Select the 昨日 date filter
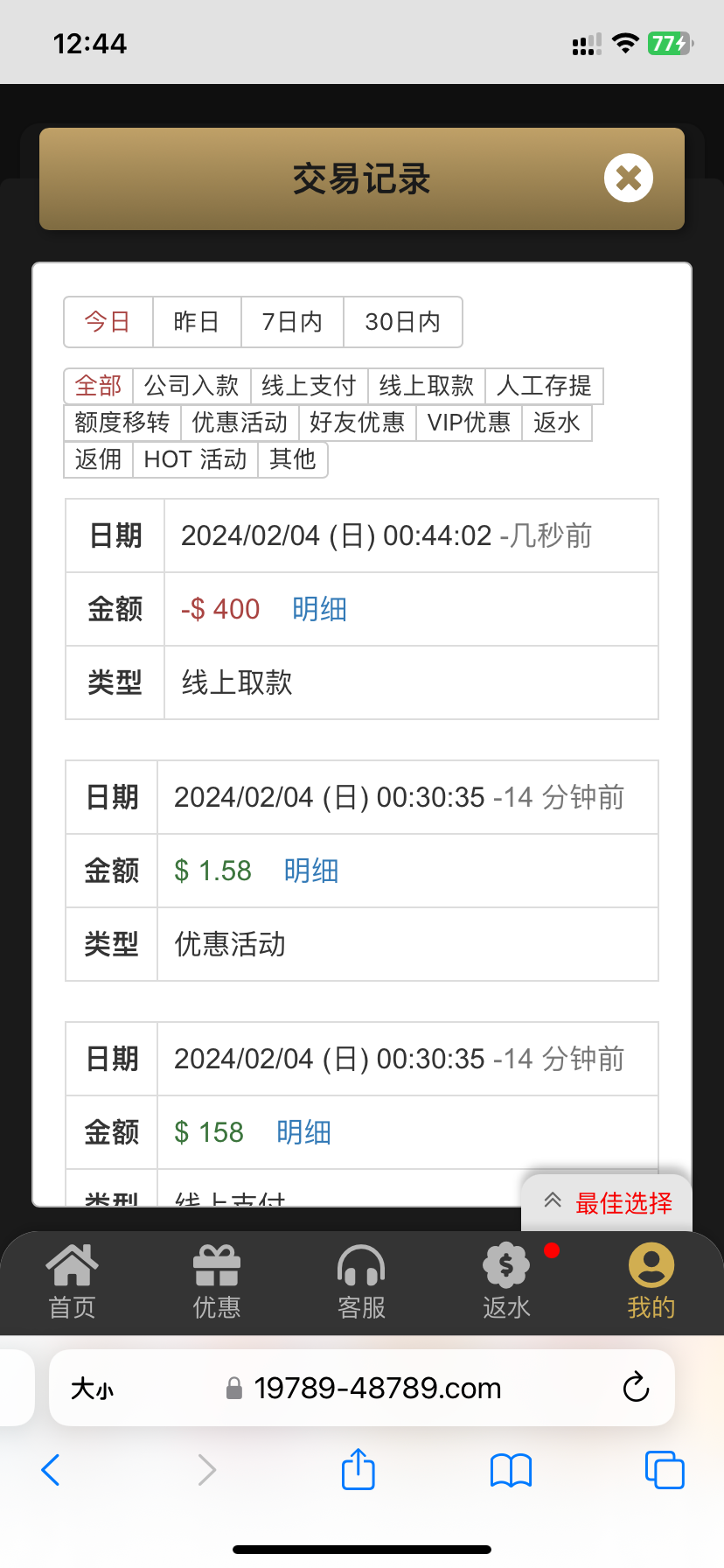Viewport: 724px width, 1568px height. click(x=196, y=322)
